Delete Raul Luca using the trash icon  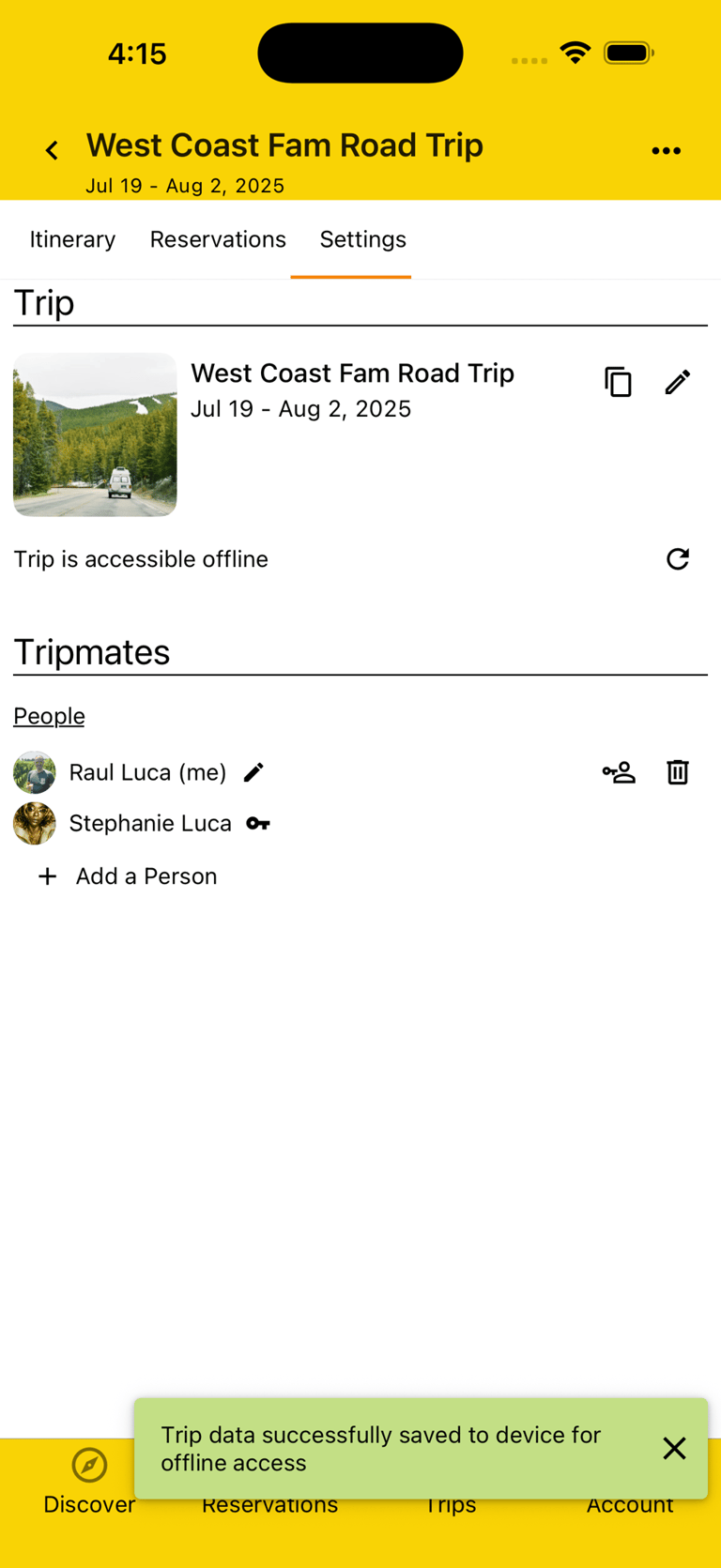point(677,772)
